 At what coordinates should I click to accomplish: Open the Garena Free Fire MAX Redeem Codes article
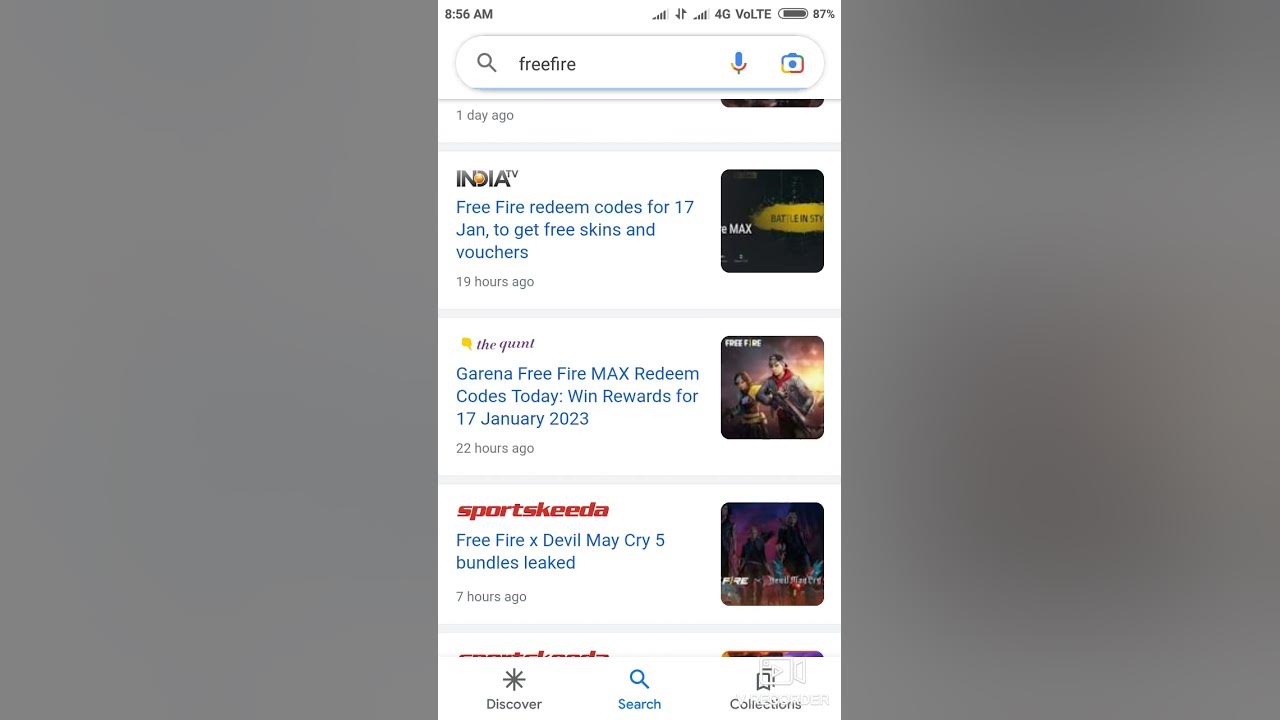[x=577, y=396]
